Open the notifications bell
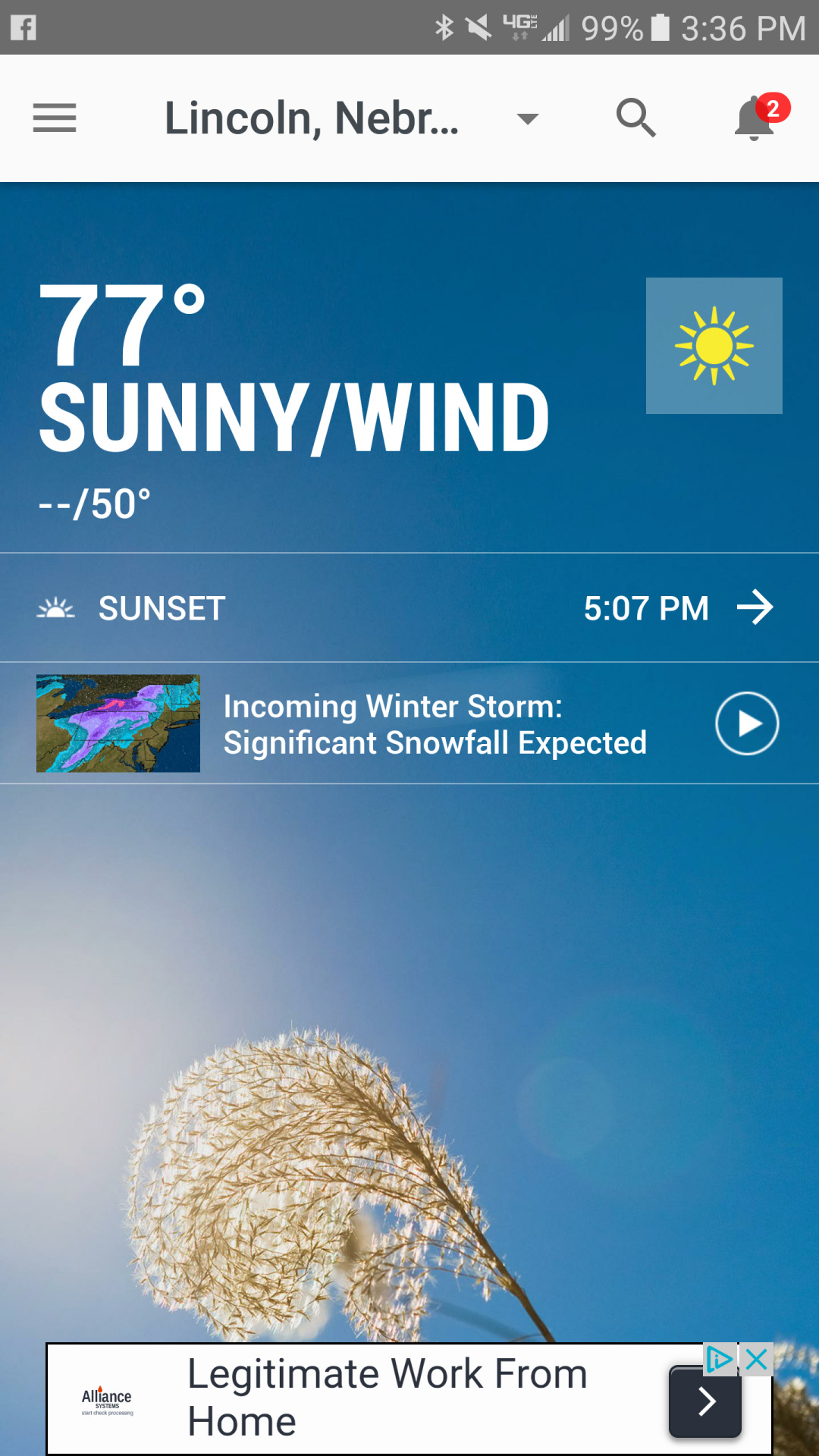 (755, 118)
